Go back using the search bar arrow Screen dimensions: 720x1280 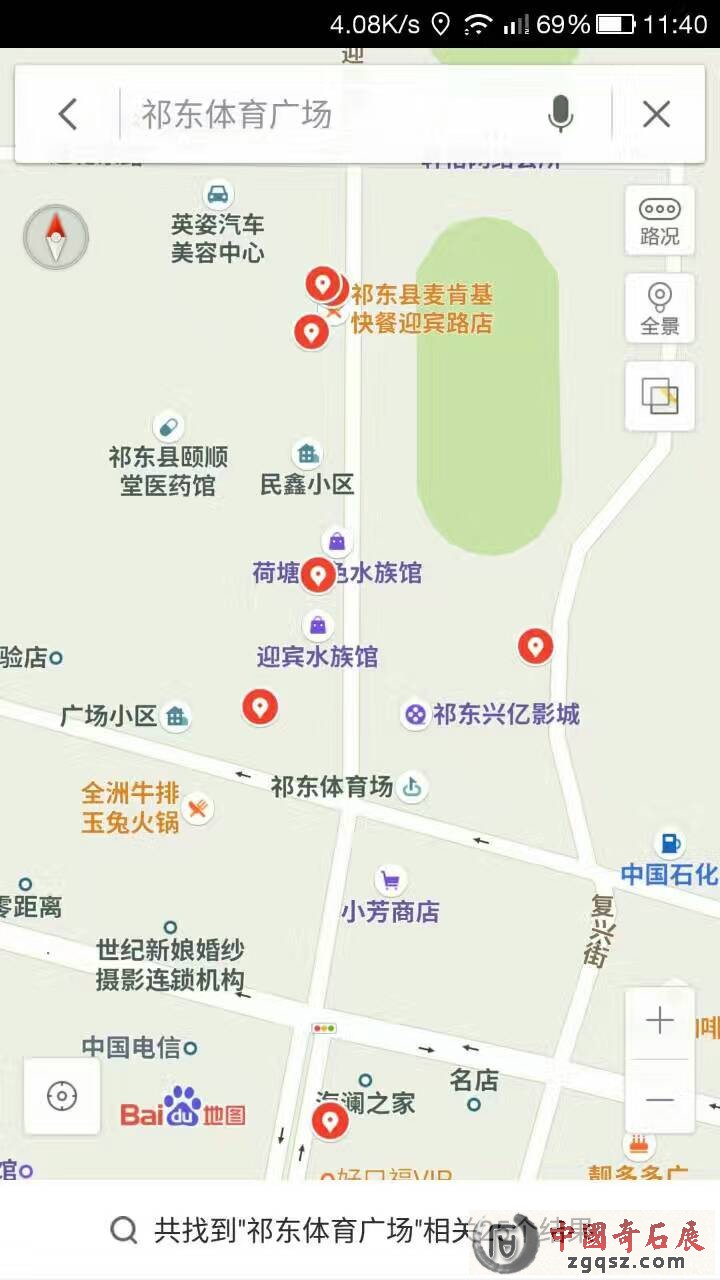click(67, 114)
